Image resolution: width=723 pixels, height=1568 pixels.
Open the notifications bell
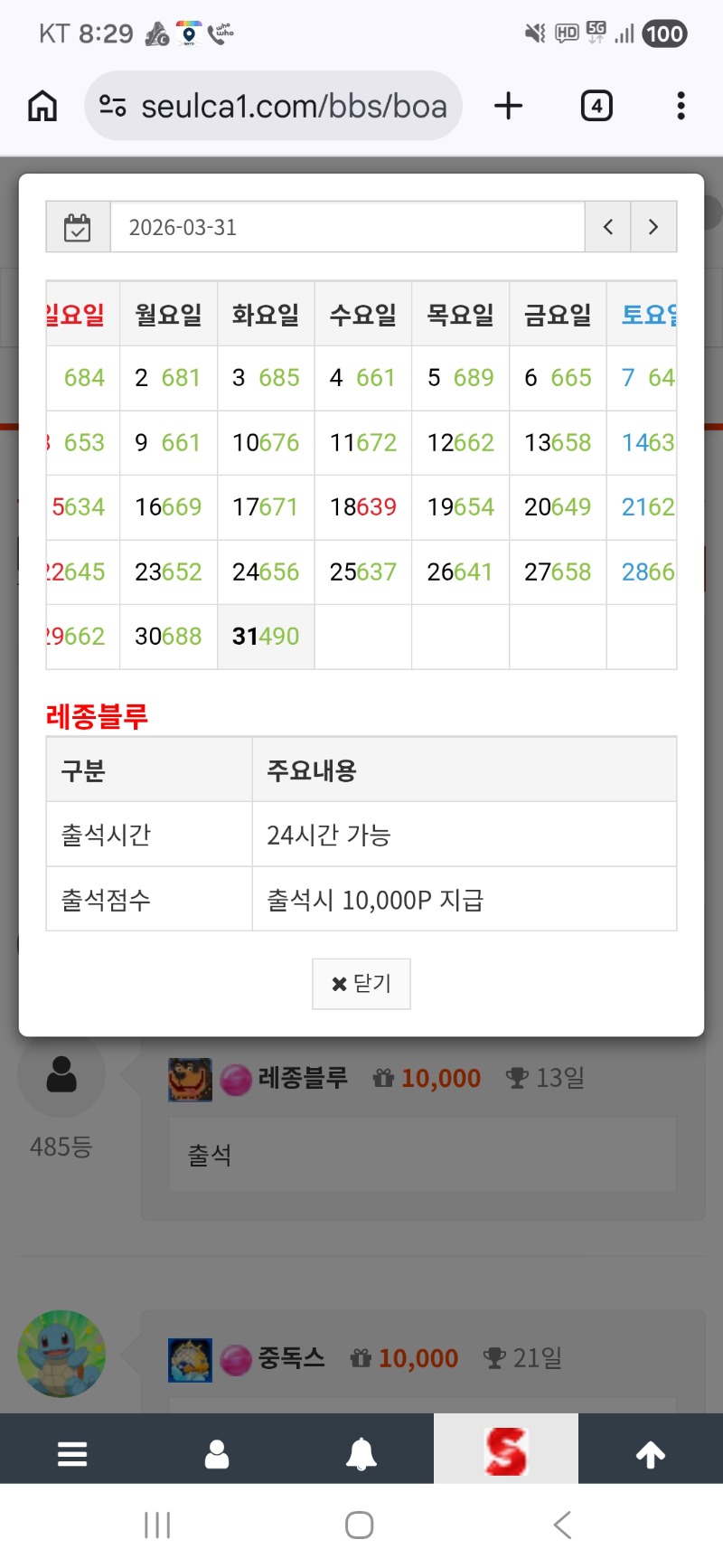pos(361,1454)
